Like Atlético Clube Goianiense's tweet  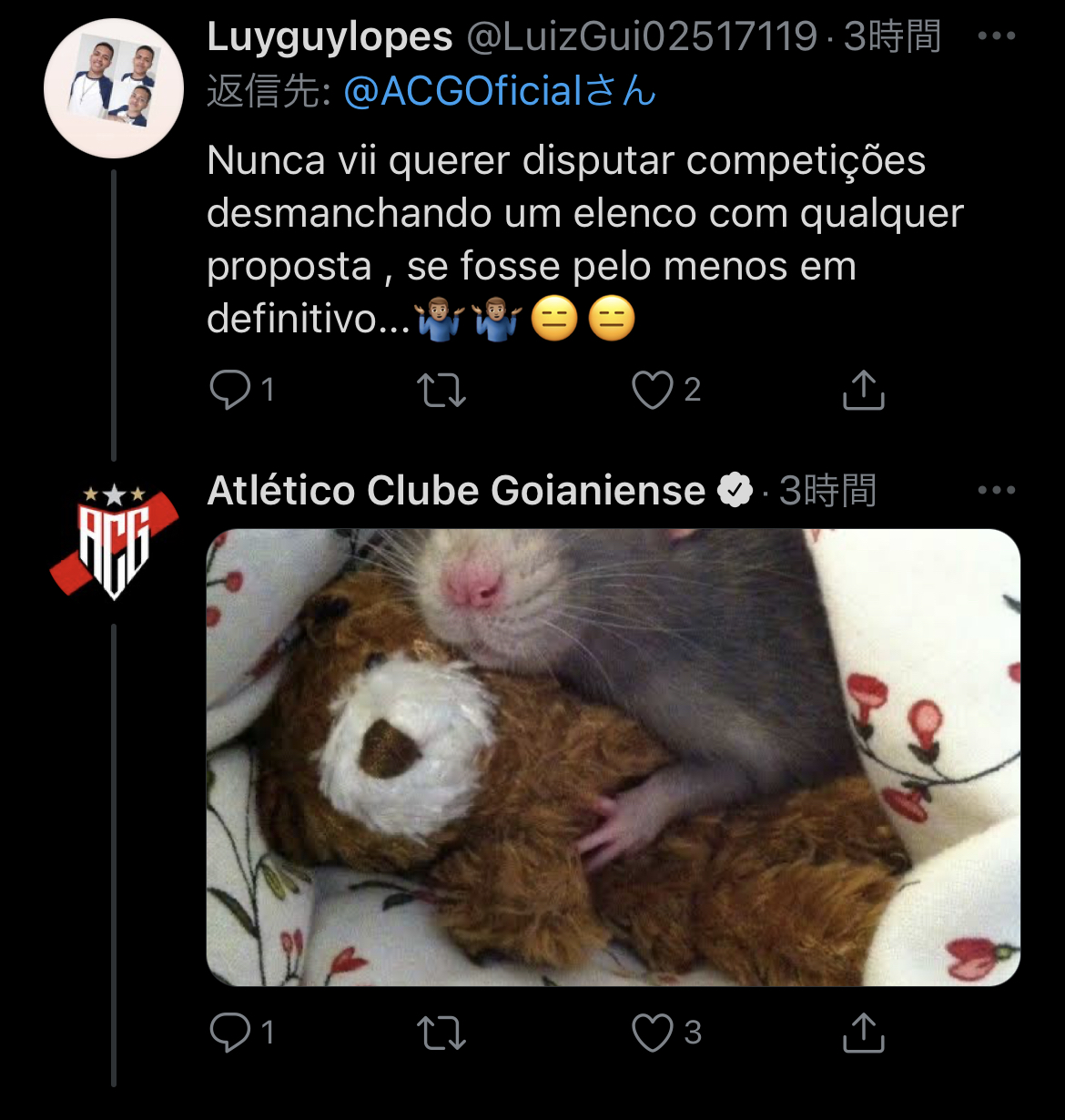pos(653,1033)
